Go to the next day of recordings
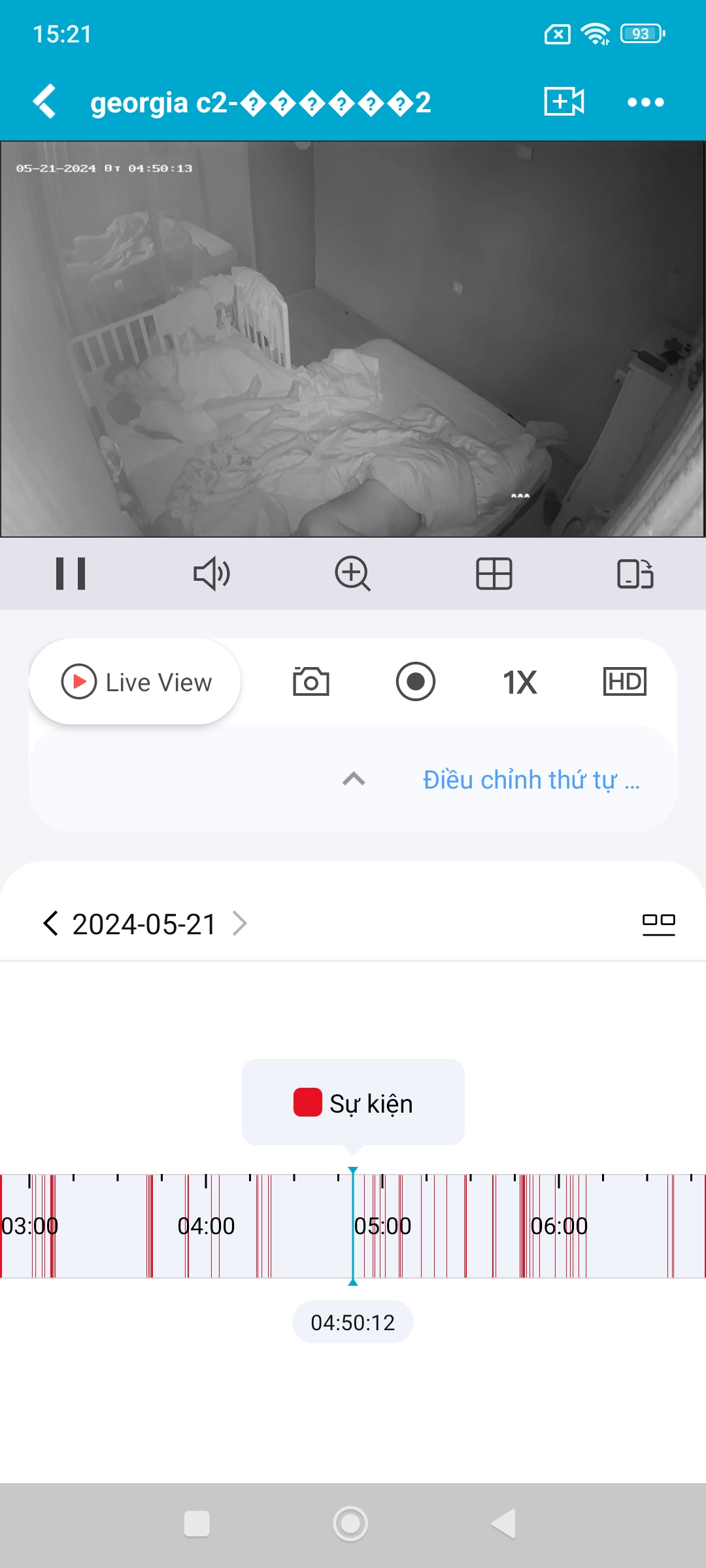The image size is (706, 1568). [x=240, y=924]
